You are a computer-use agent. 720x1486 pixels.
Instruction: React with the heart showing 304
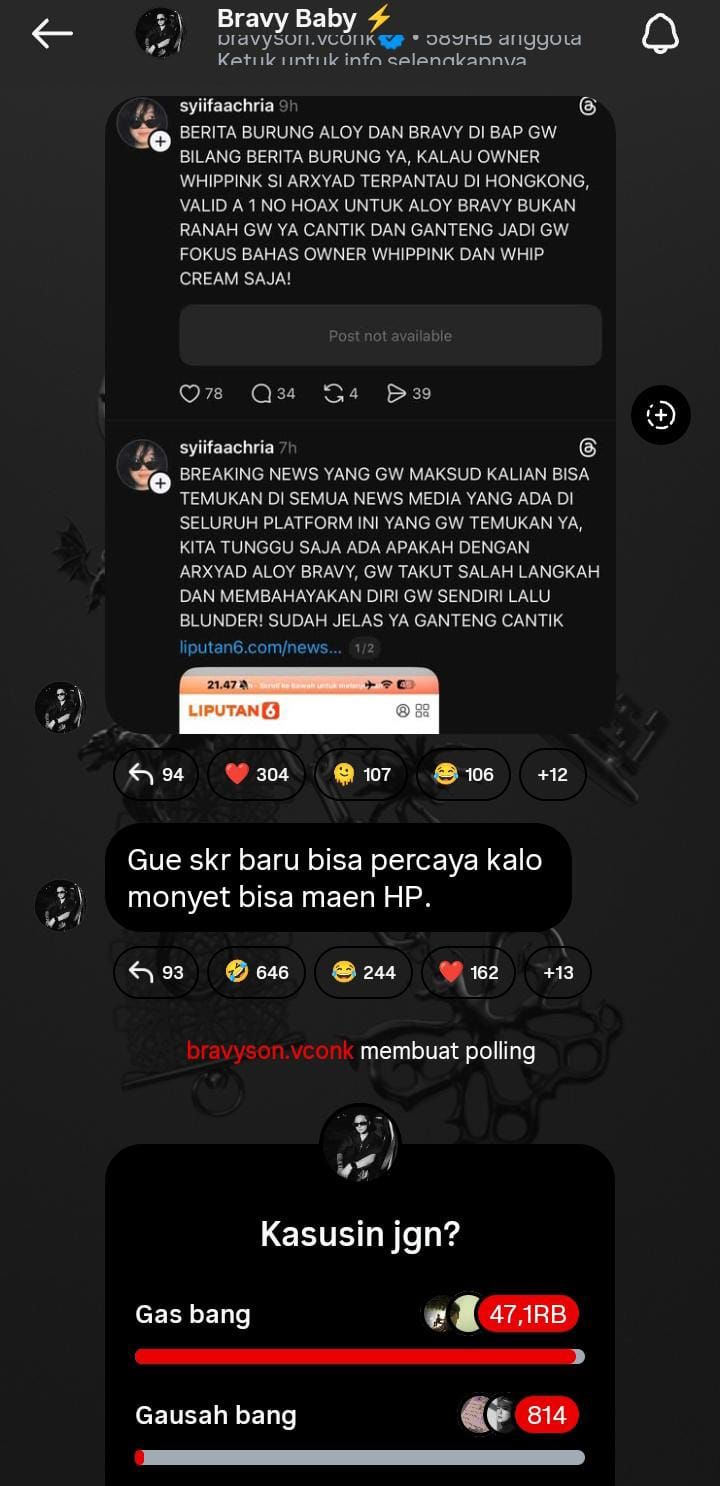[256, 774]
